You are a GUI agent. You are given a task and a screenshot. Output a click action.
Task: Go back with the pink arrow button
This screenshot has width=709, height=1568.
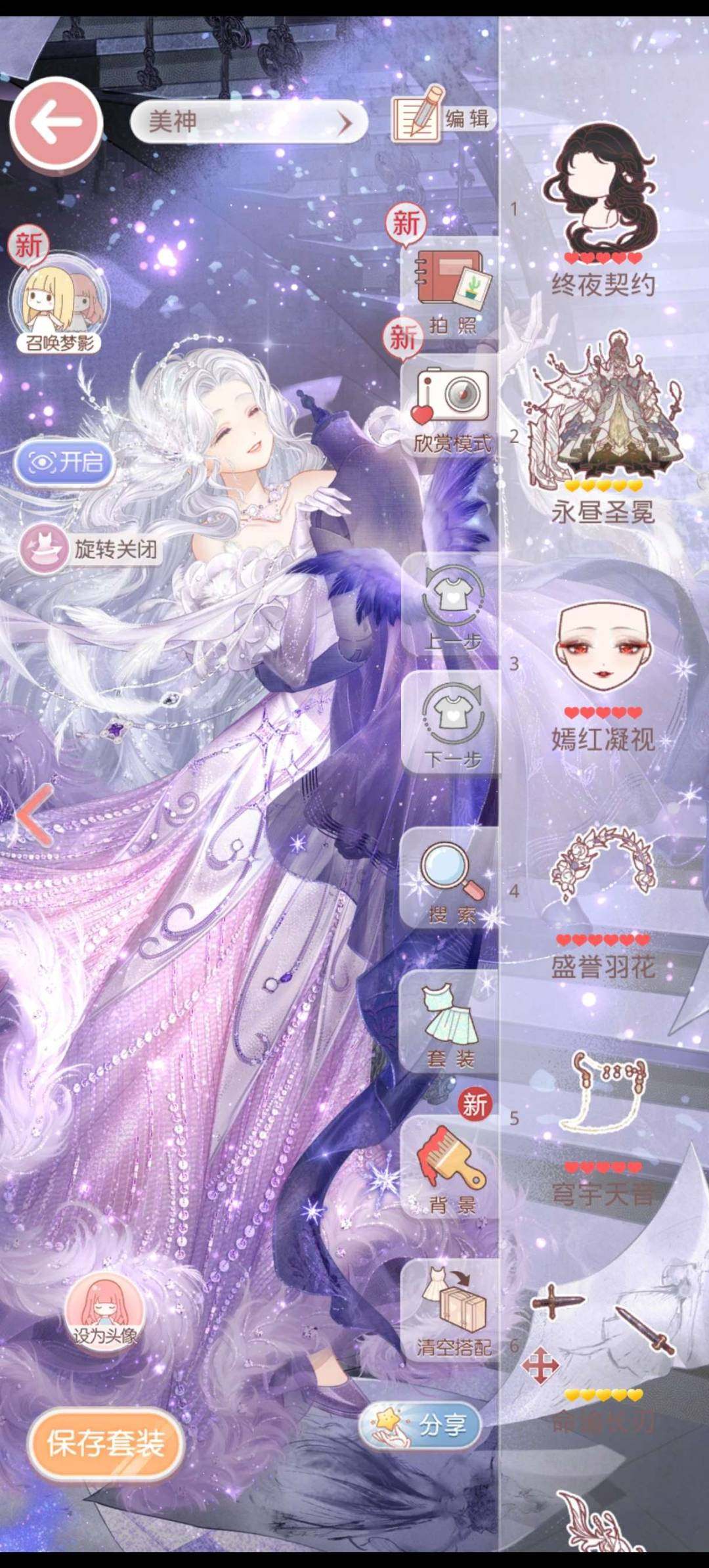click(x=56, y=122)
